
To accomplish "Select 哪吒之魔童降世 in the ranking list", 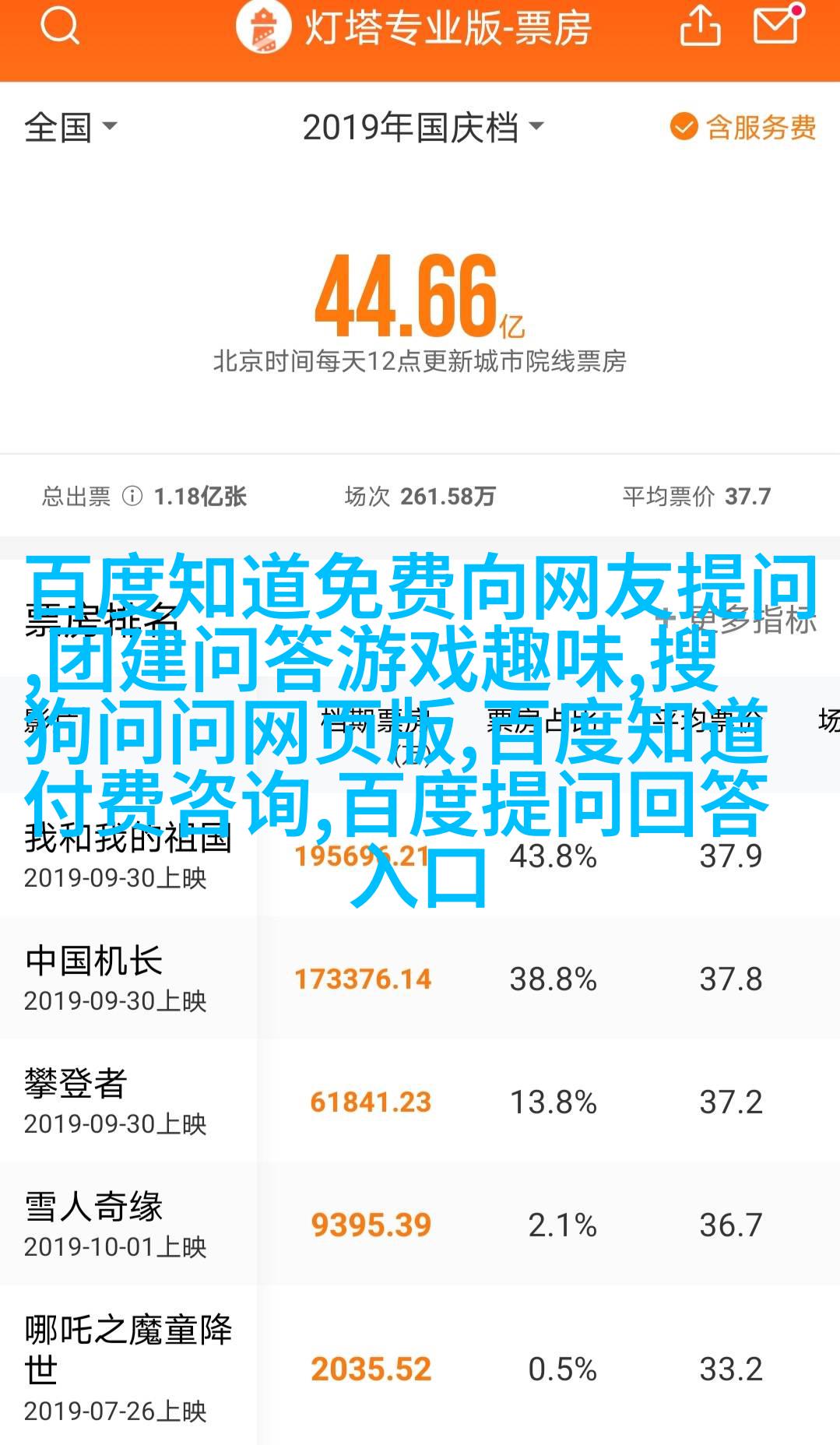I will 420,1366.
